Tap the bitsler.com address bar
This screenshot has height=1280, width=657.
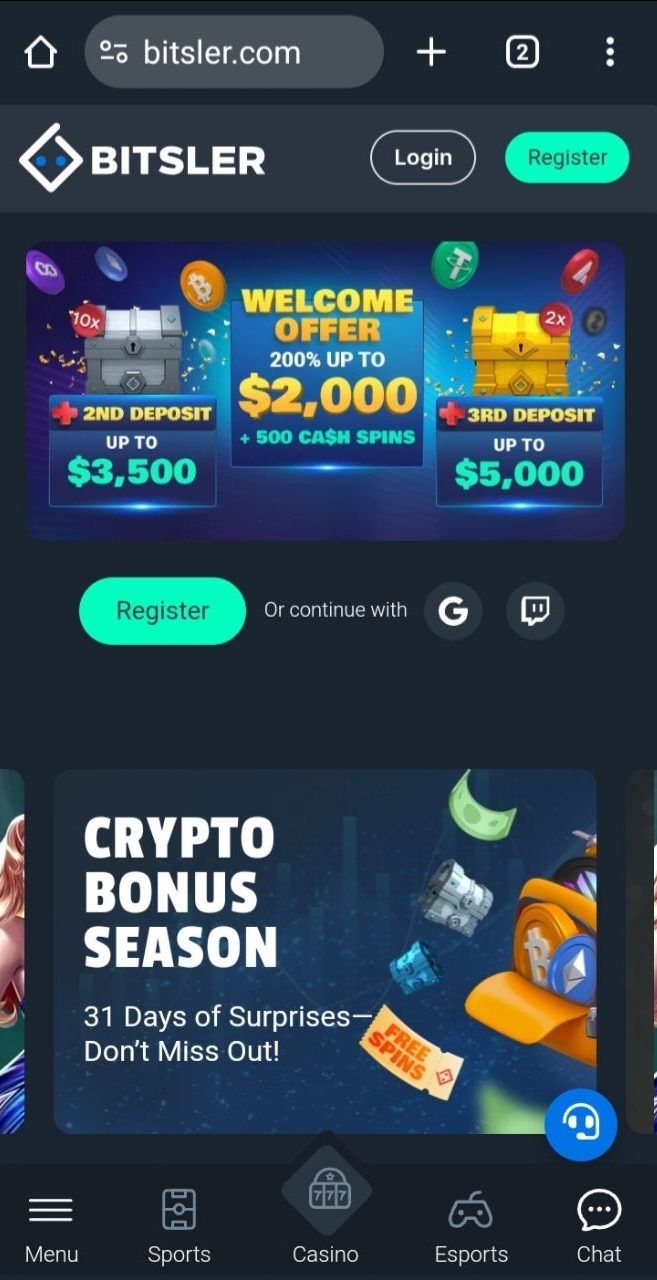click(235, 52)
